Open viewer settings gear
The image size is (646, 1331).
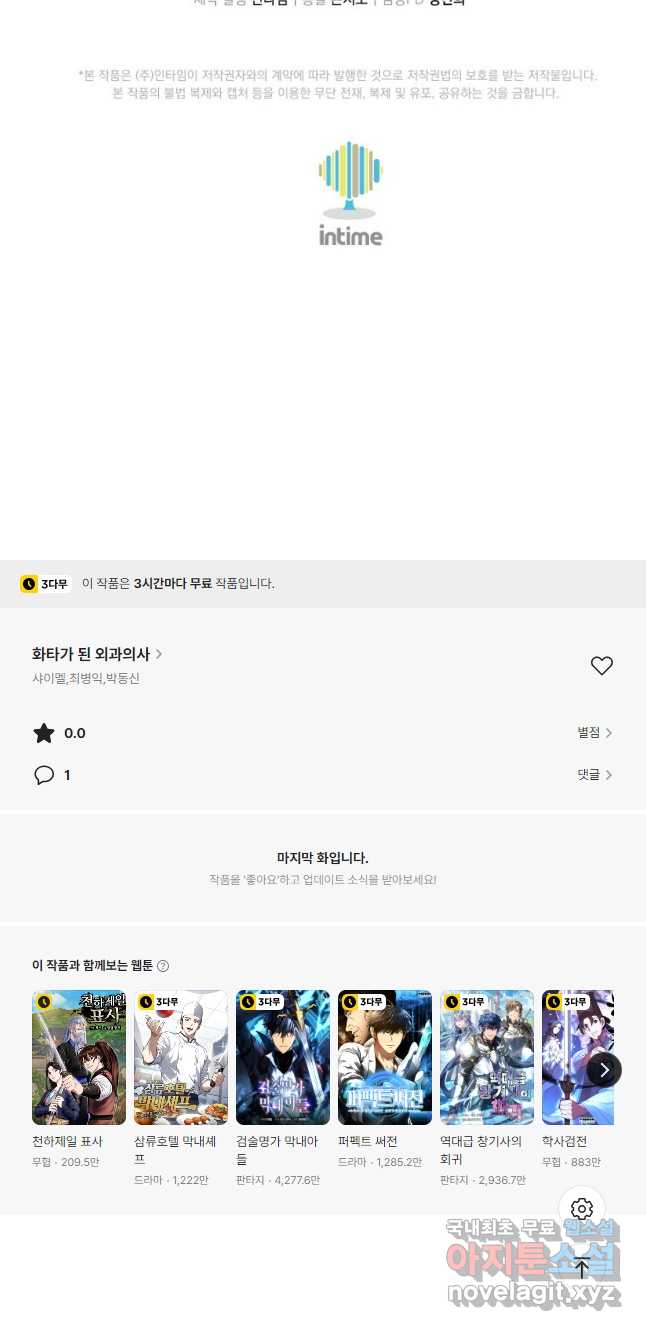click(x=582, y=1210)
